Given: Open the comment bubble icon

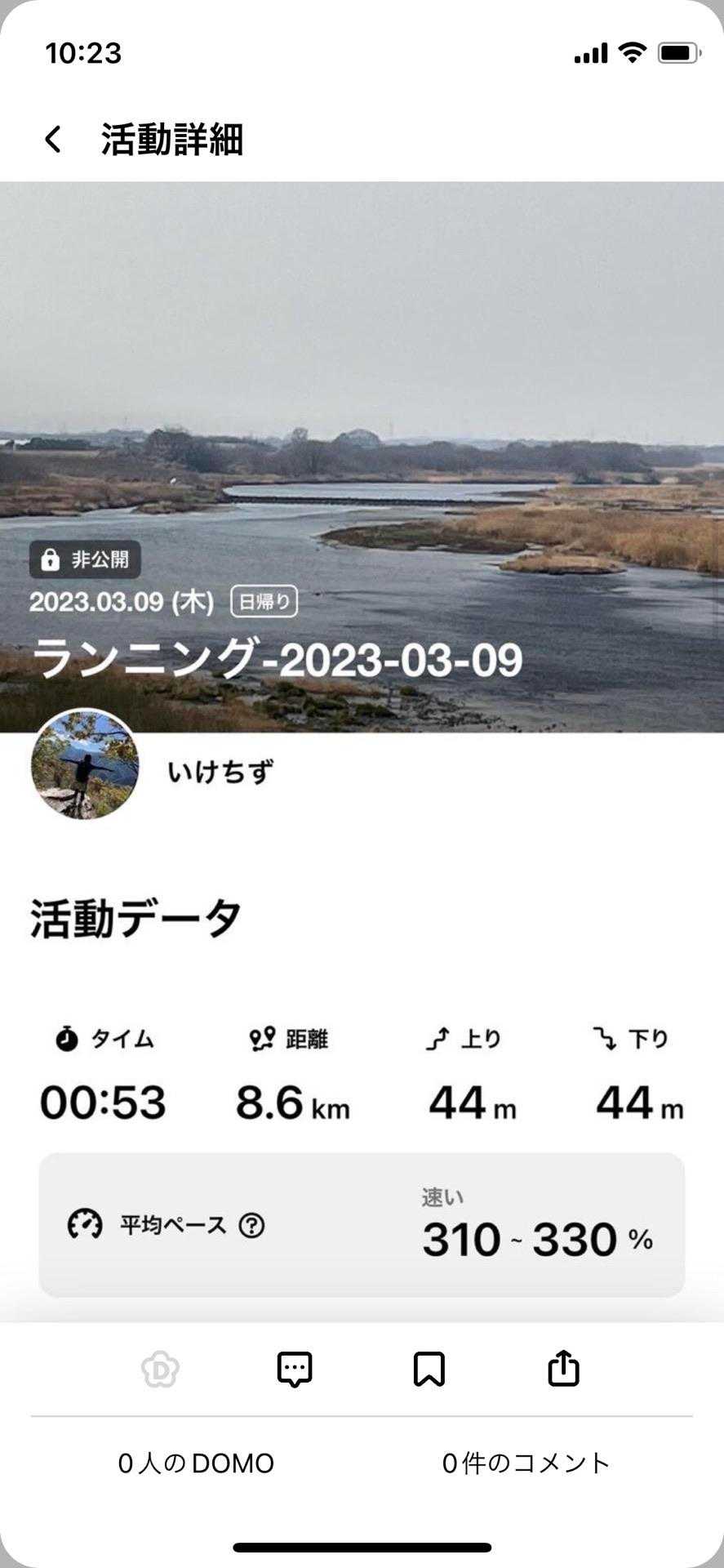Looking at the screenshot, I should click(295, 1370).
